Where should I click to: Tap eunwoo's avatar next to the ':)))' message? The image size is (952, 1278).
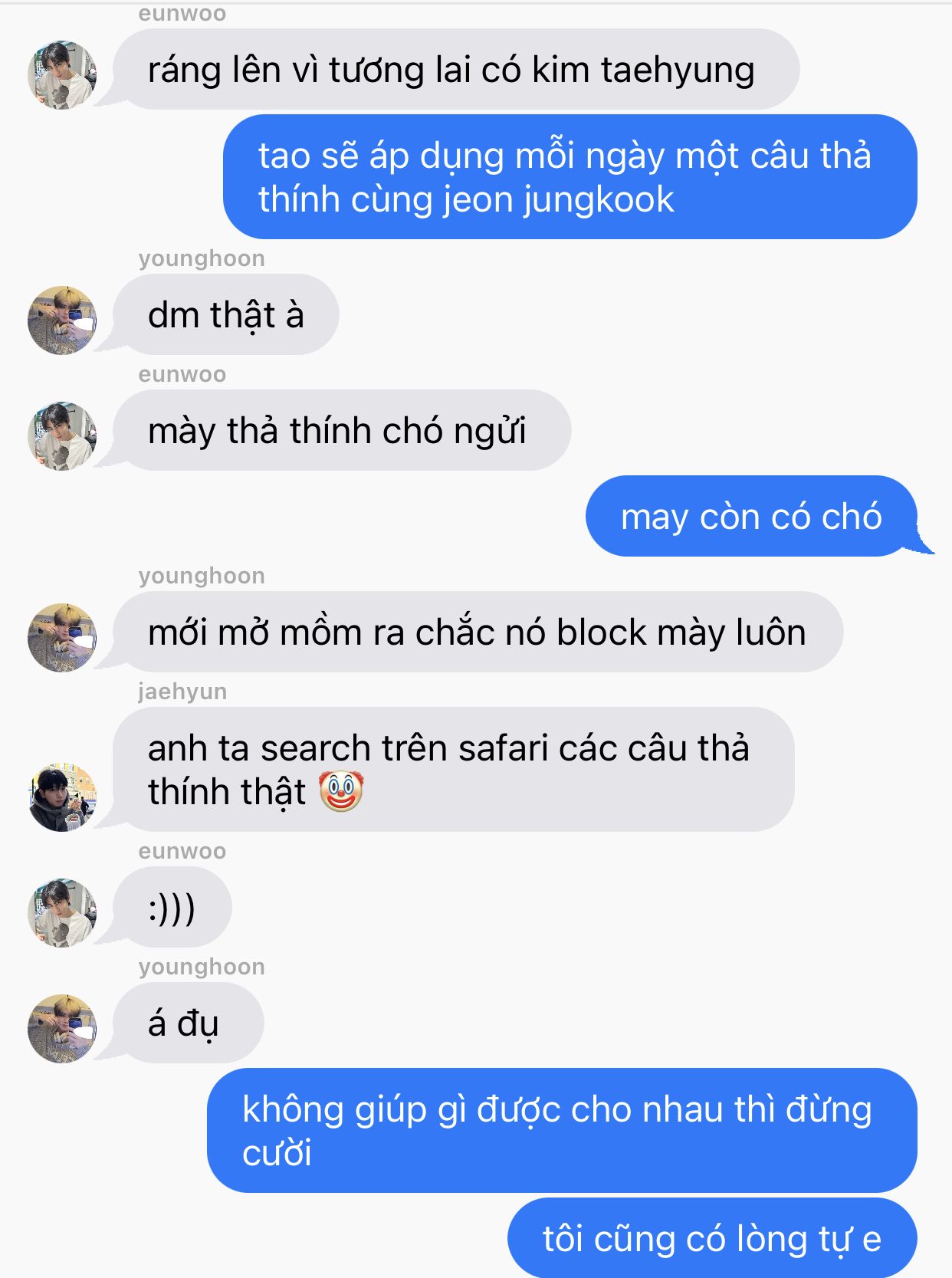pos(62,913)
